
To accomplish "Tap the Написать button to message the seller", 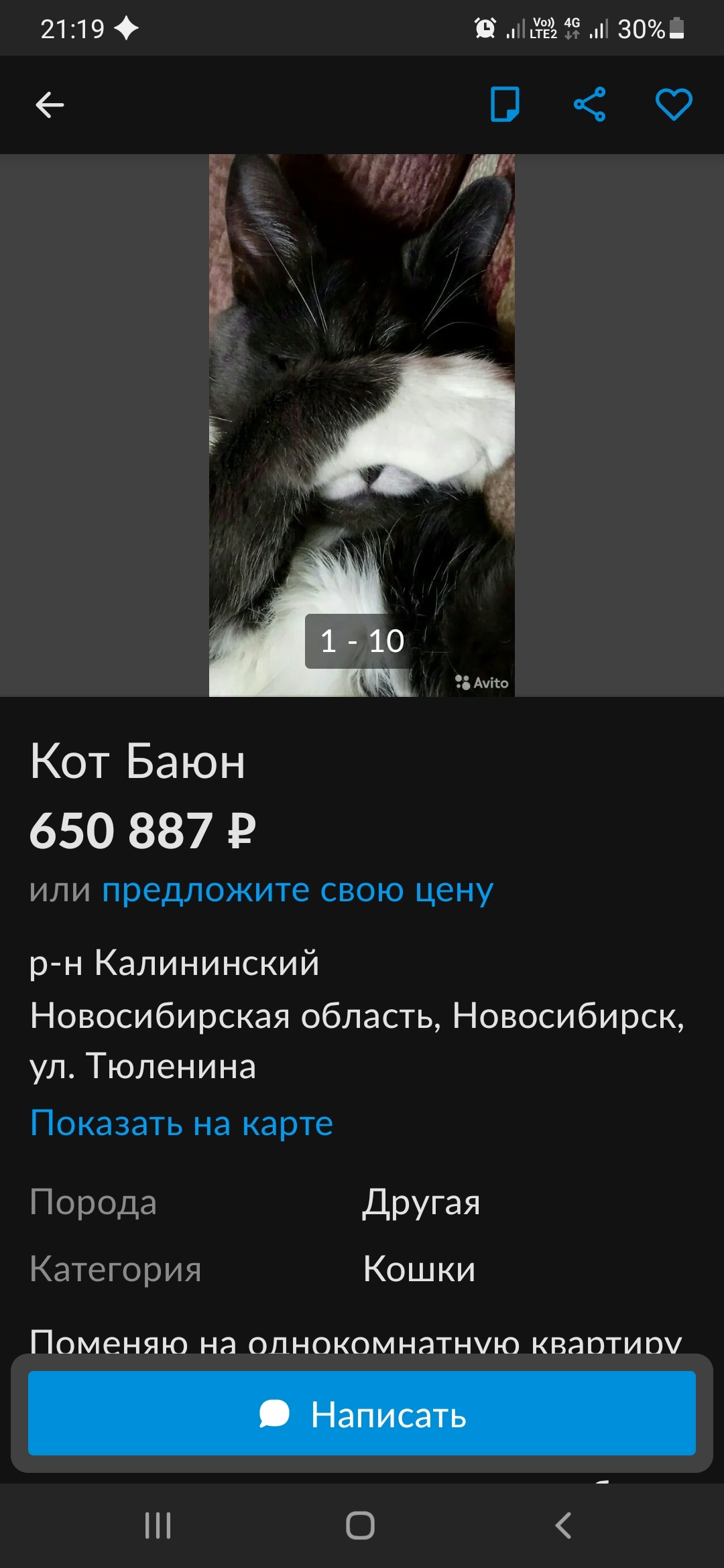I will pyautogui.click(x=362, y=1413).
